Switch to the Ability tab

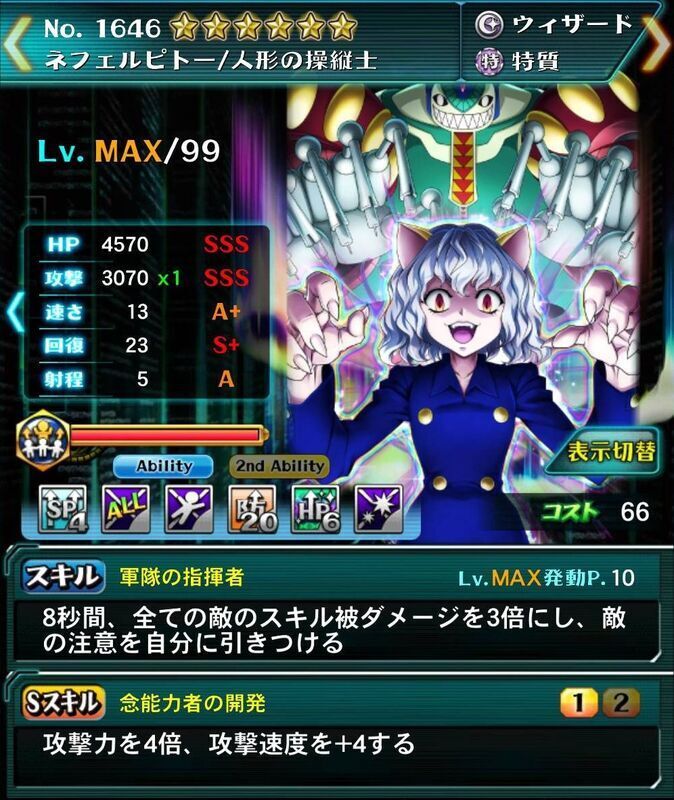[x=163, y=466]
